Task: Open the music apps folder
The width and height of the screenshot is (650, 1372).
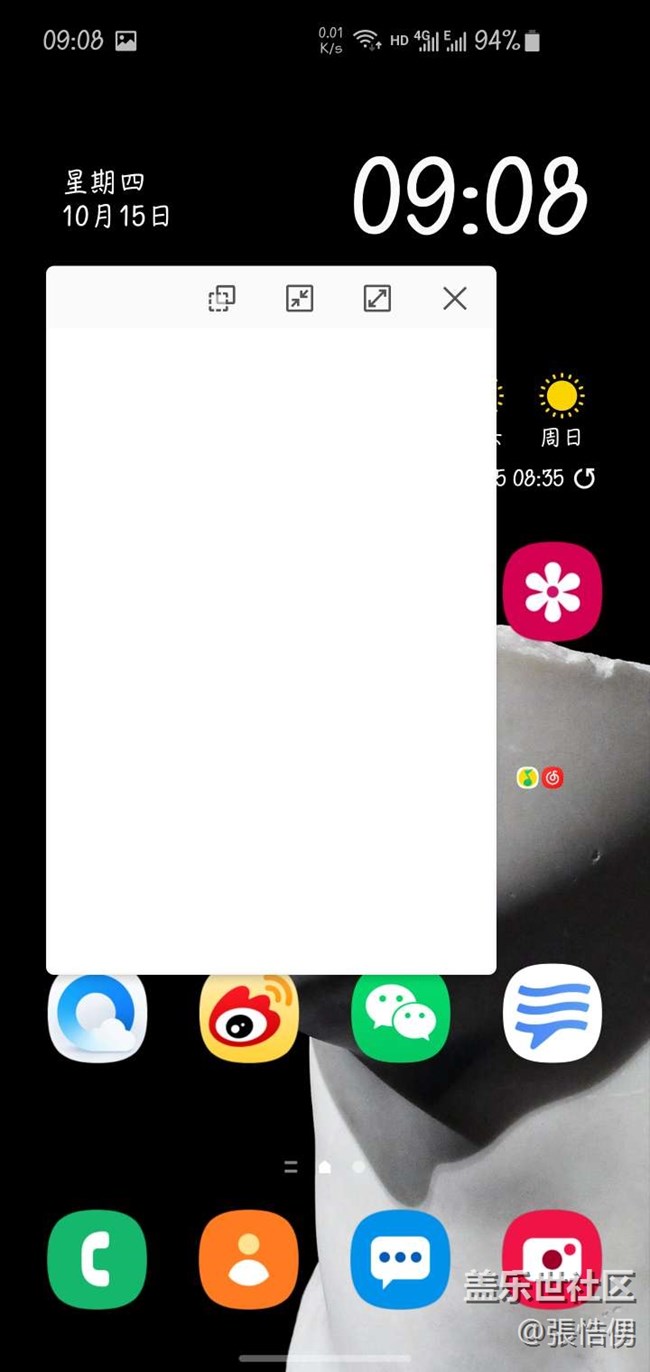Action: 540,777
